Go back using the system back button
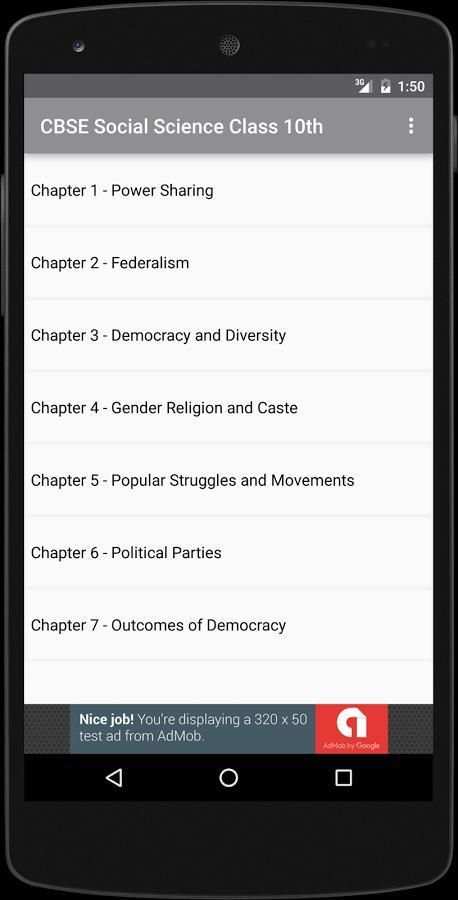 114,778
